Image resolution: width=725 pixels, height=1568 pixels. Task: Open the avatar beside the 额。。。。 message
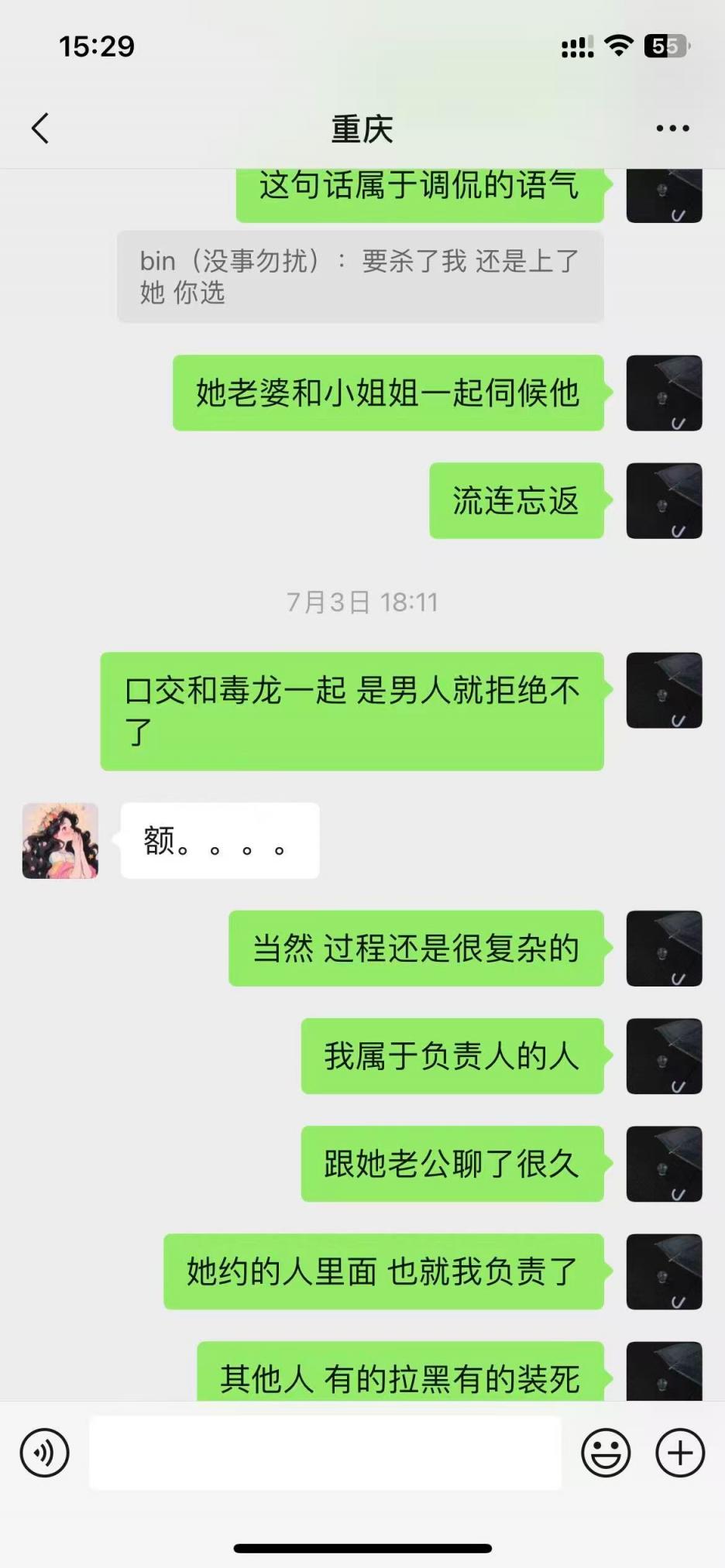60,841
